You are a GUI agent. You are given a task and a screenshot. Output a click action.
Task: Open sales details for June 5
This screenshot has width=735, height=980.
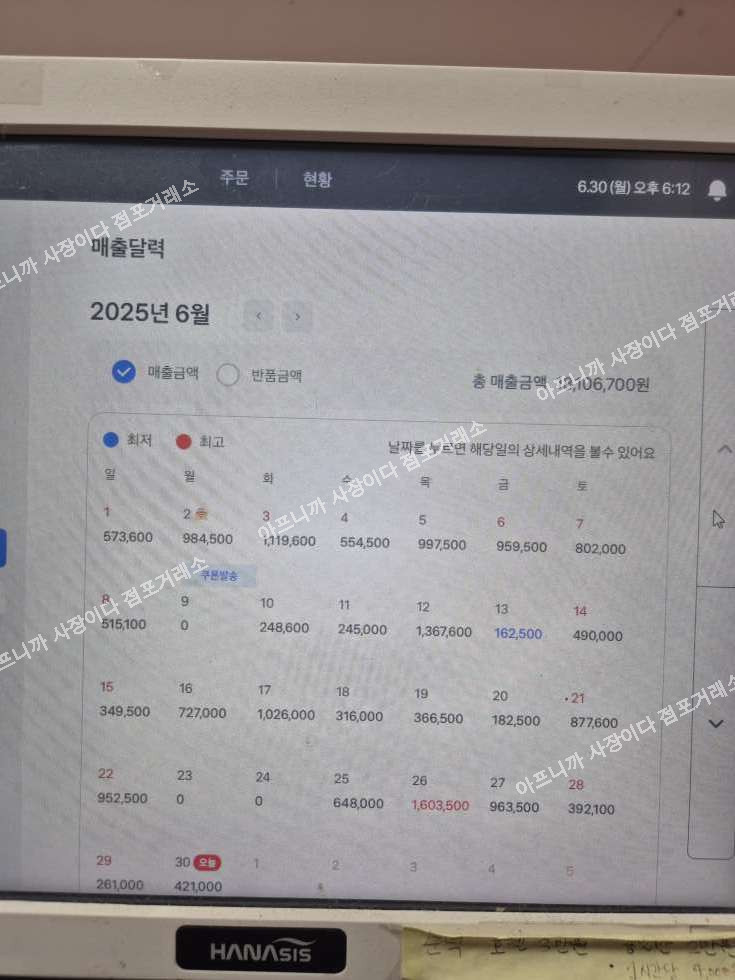[x=441, y=533]
